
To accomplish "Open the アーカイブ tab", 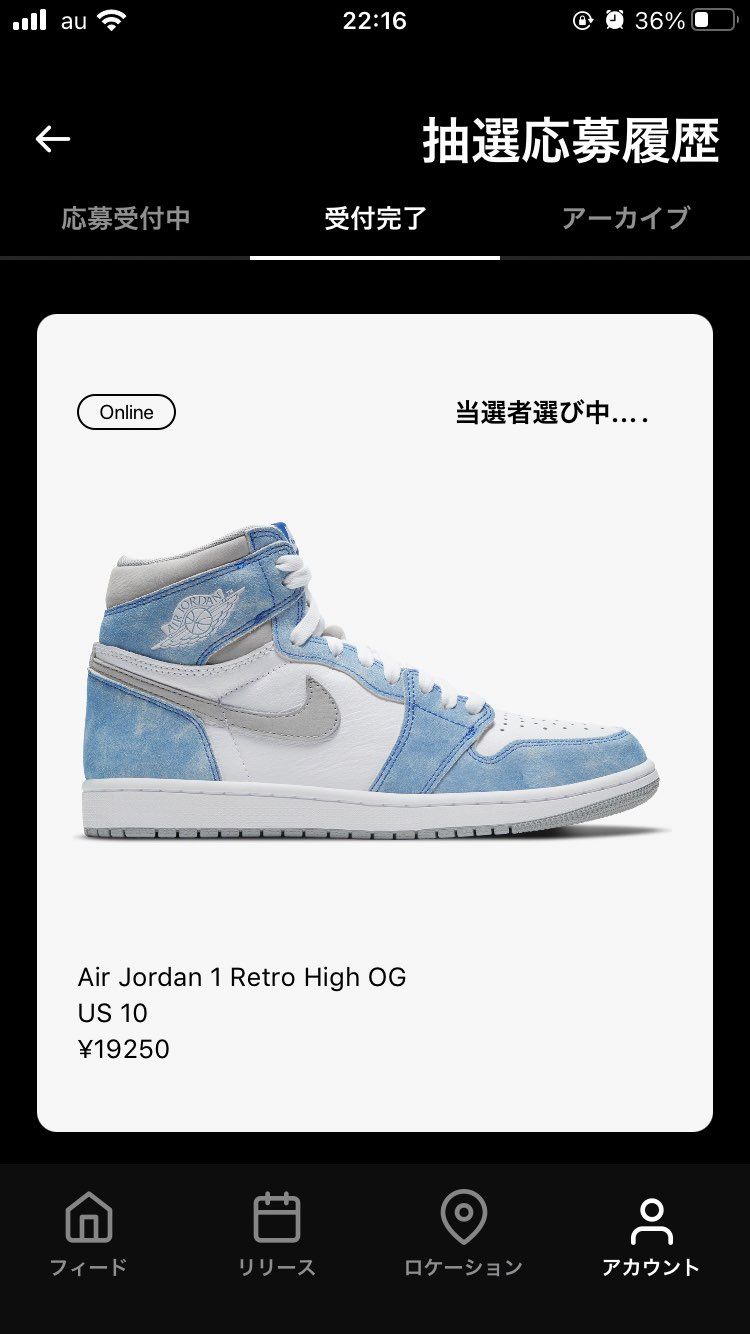I will [x=625, y=218].
